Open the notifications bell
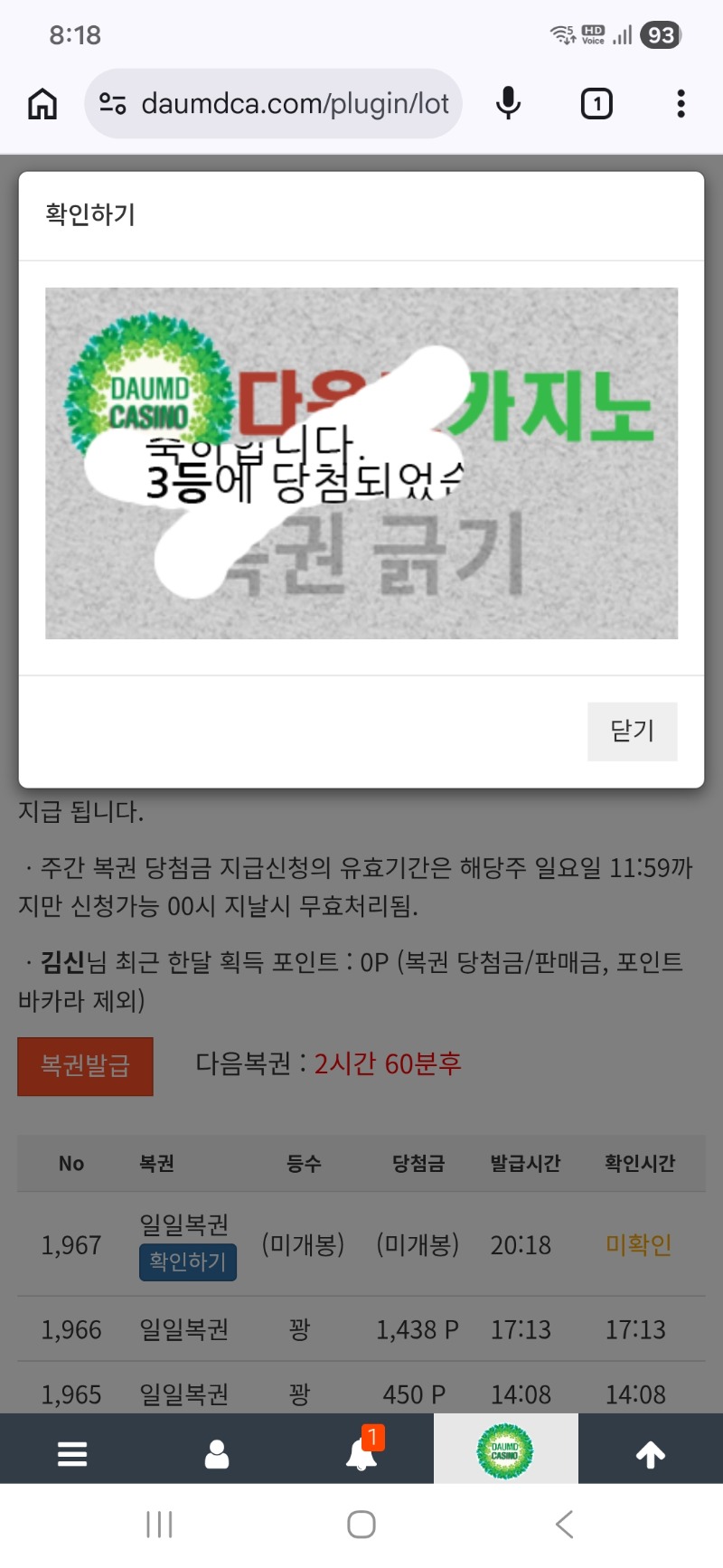The image size is (723, 1568). coord(361,1454)
